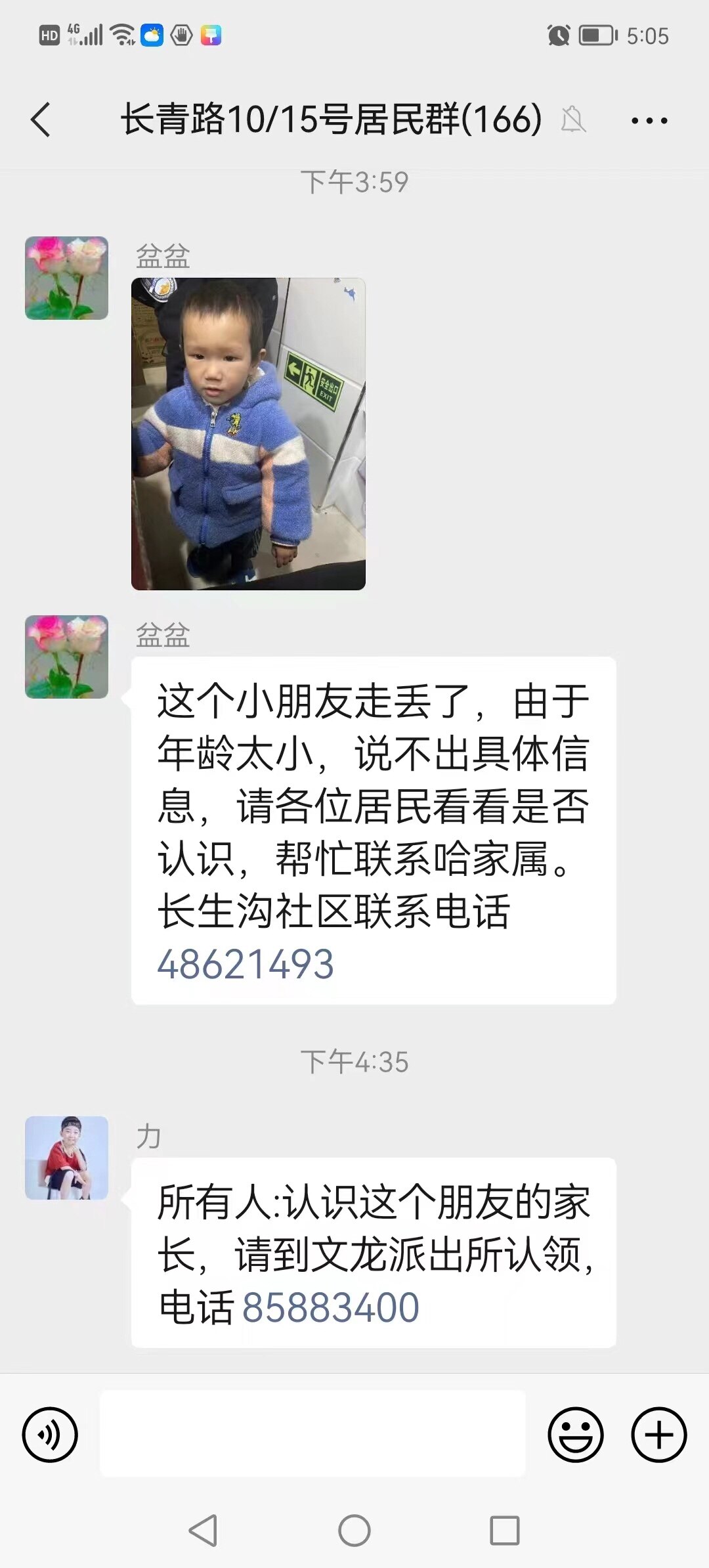Viewport: 709px width, 1568px height.
Task: Go back from the group chat
Action: (41, 120)
